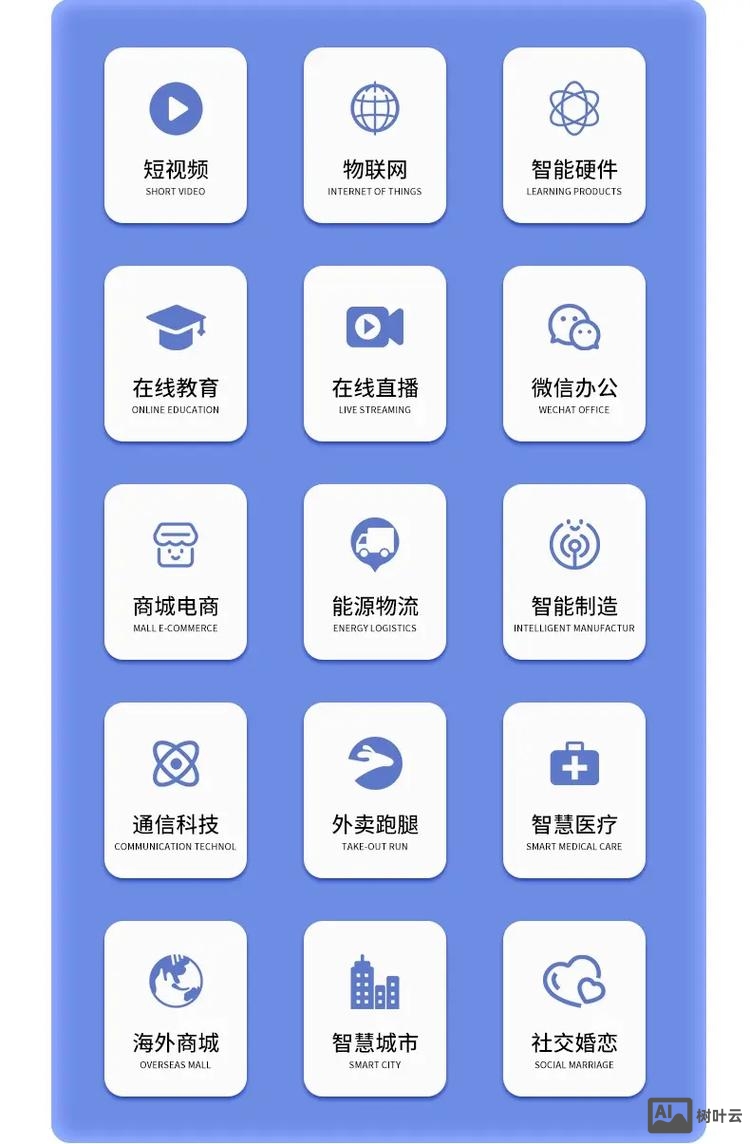Click the video camera icon on 在线直播
The image size is (750, 1144).
(x=375, y=325)
